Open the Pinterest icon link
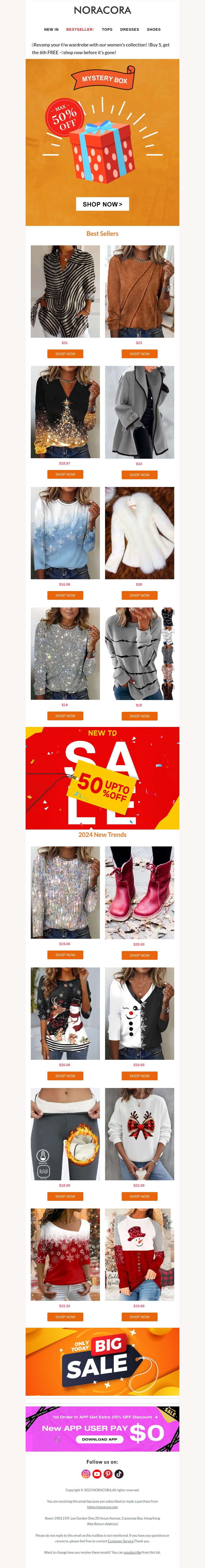The width and height of the screenshot is (205, 1568). [108, 1474]
